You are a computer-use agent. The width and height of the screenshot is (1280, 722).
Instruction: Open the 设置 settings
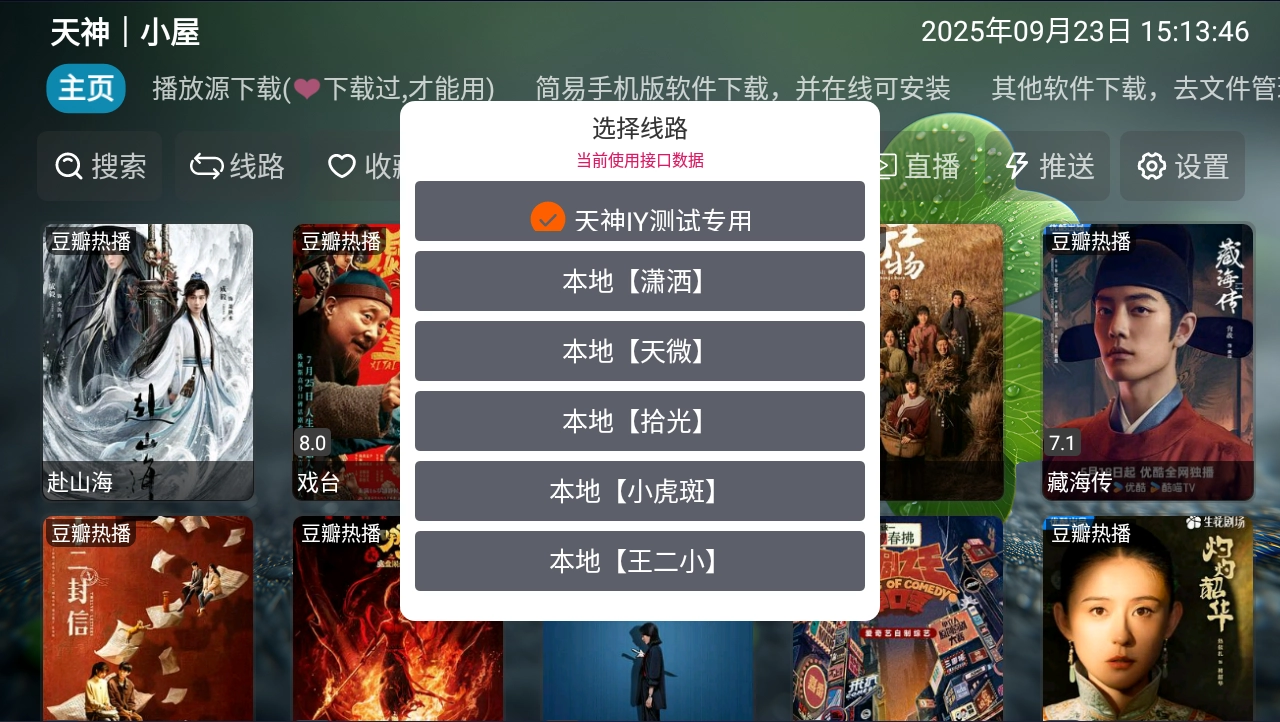[x=1183, y=166]
